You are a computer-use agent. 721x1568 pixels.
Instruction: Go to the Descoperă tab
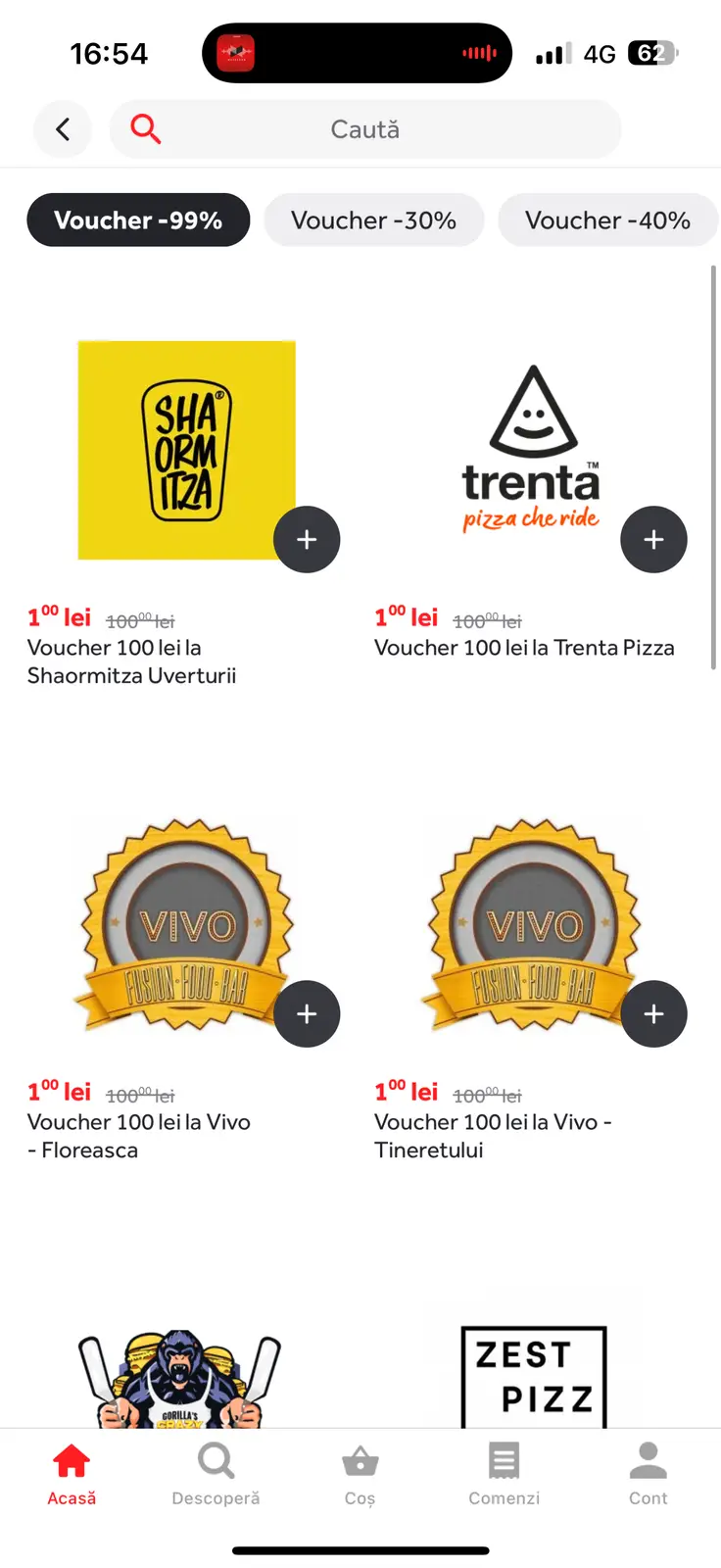(x=216, y=1473)
